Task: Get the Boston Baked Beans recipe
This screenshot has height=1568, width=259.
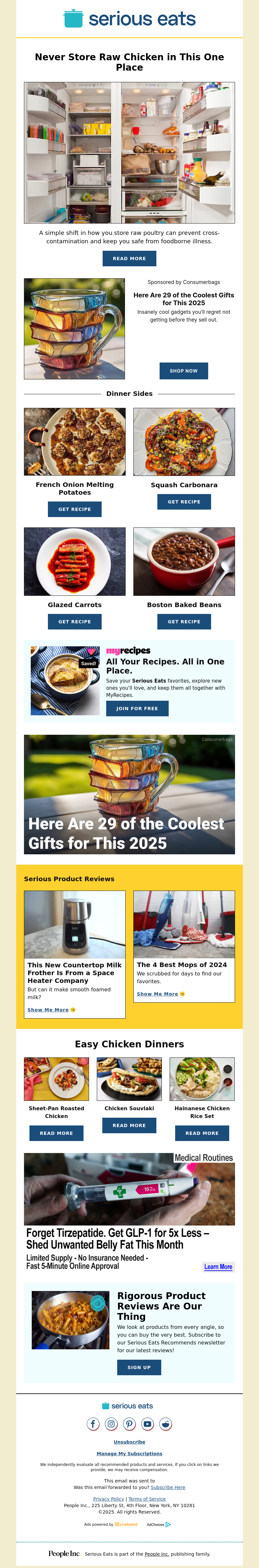Action: 184,621
